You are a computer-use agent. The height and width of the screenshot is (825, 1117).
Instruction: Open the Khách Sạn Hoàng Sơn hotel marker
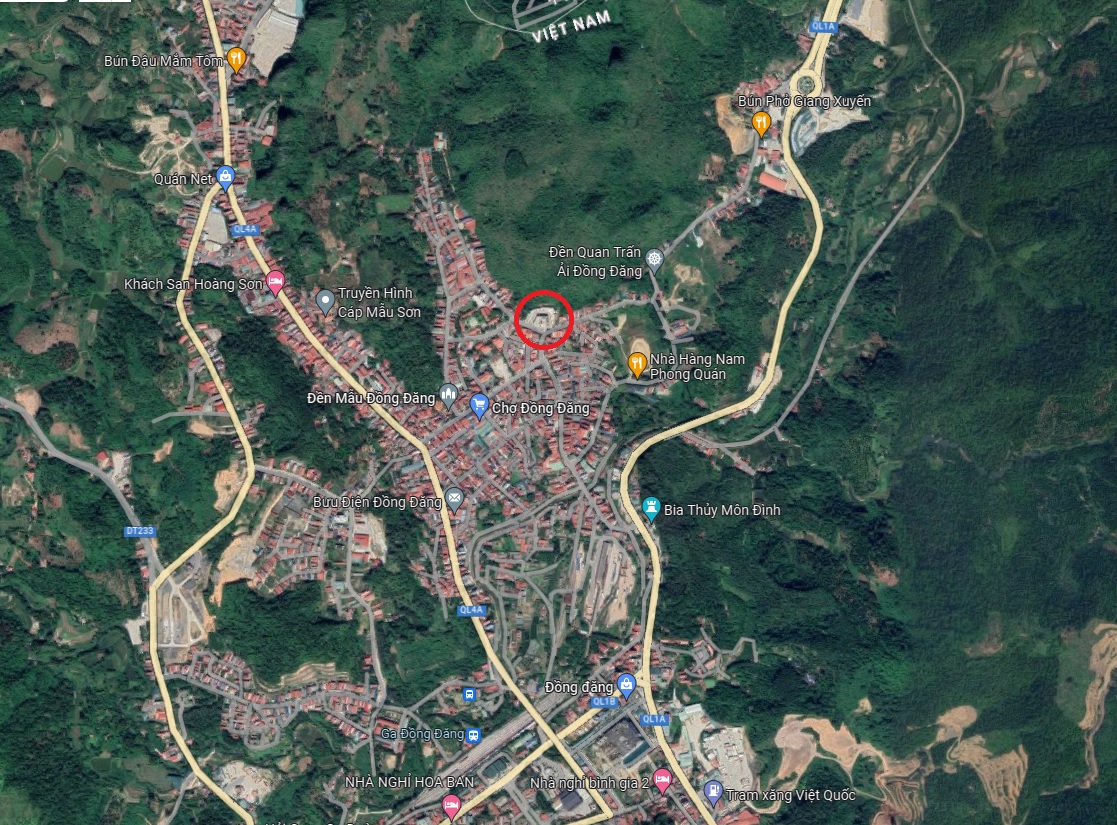pos(275,282)
